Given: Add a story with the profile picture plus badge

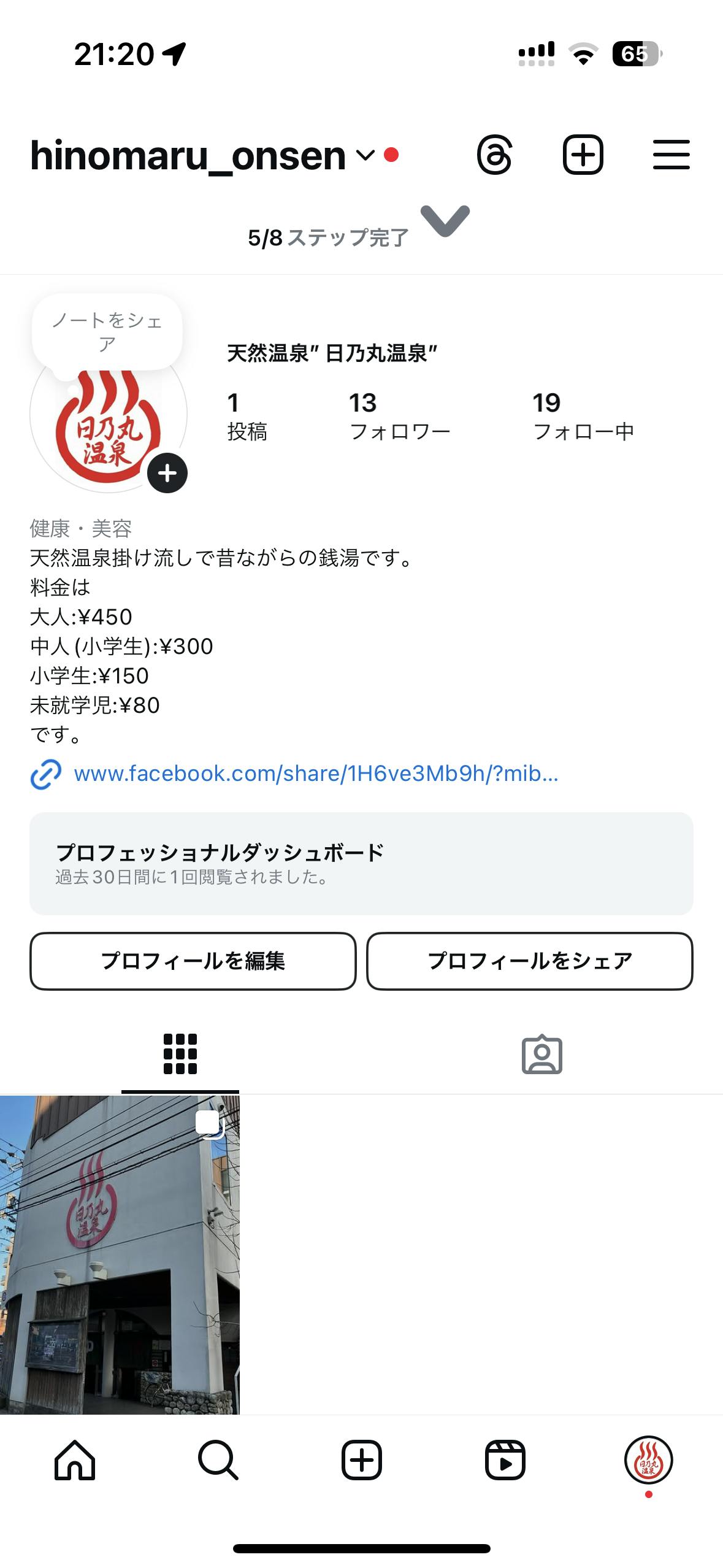Looking at the screenshot, I should (167, 473).
